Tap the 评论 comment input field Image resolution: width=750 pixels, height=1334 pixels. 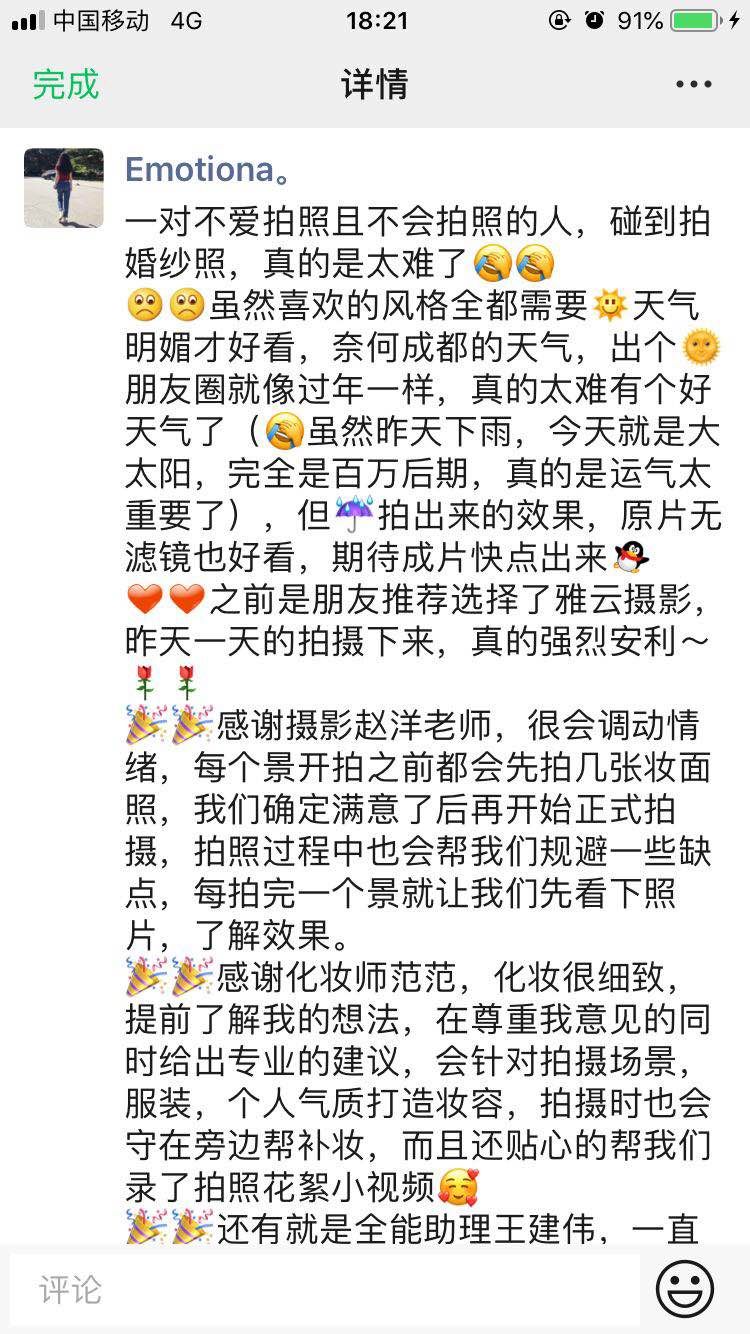325,1289
